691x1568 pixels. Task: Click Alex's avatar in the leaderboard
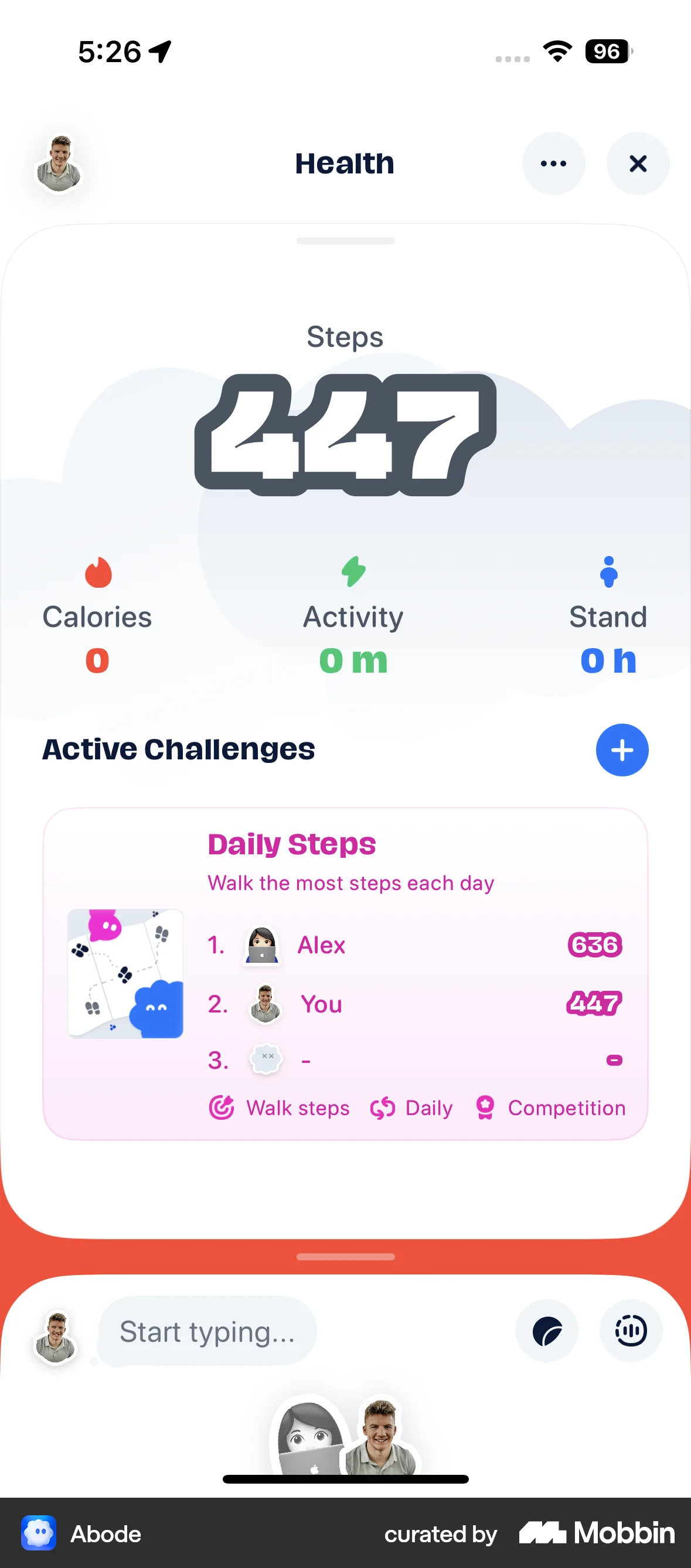(x=264, y=945)
